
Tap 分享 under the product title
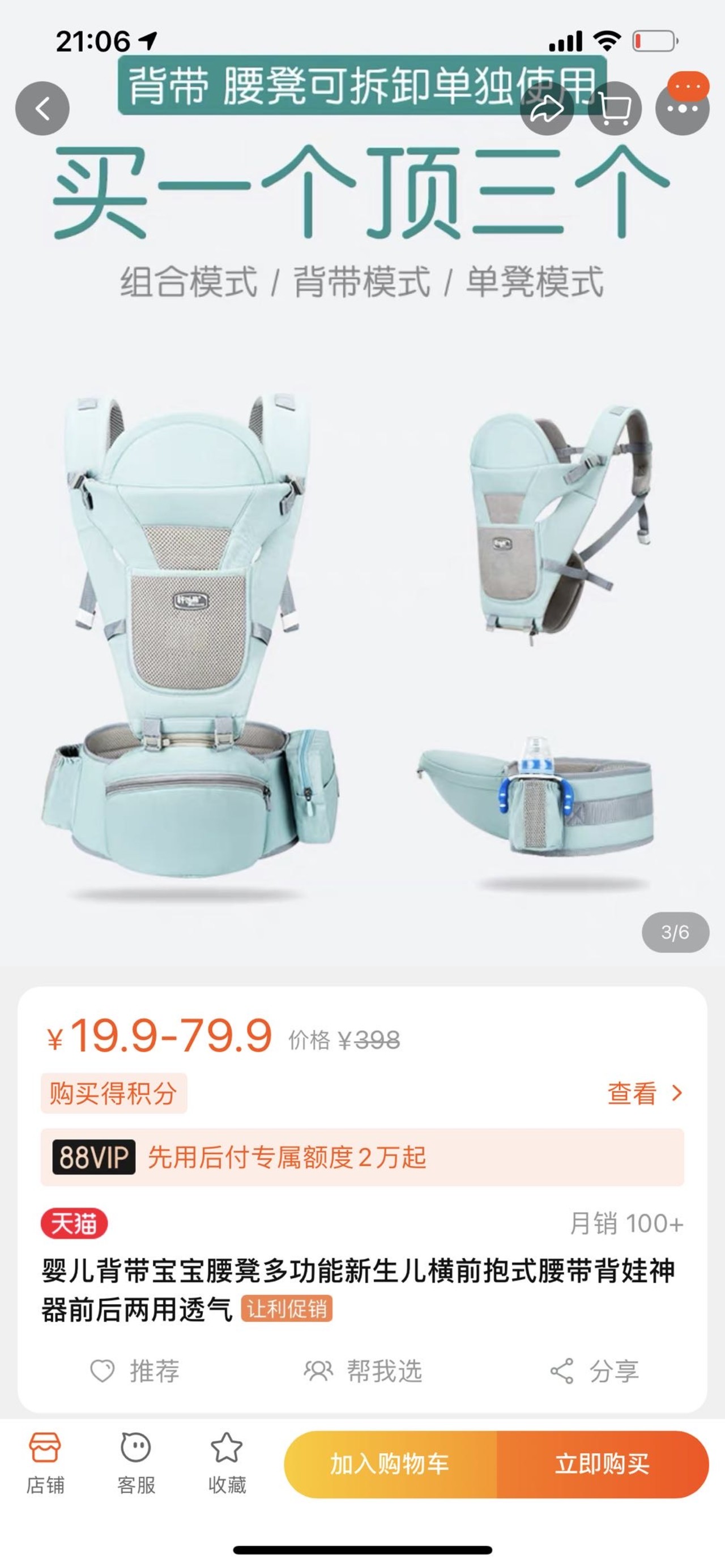[594, 1372]
